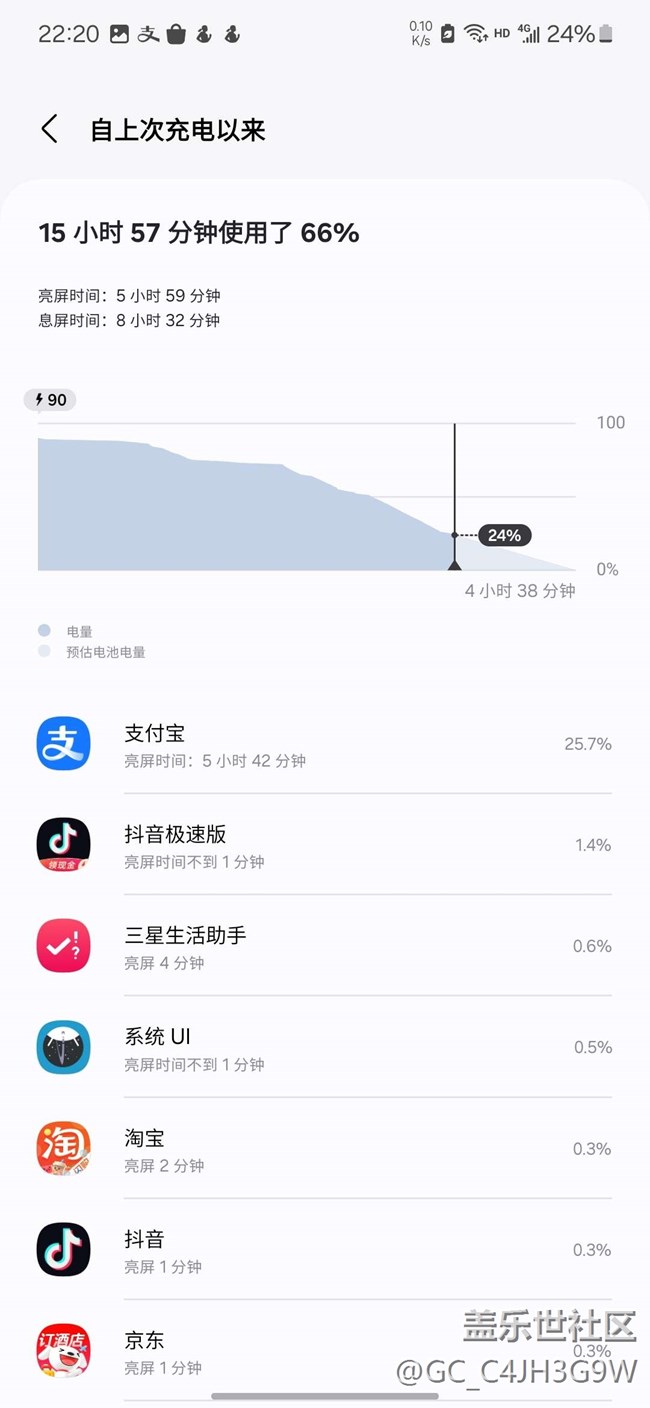View 三星生活助手 battery usage

[324, 946]
